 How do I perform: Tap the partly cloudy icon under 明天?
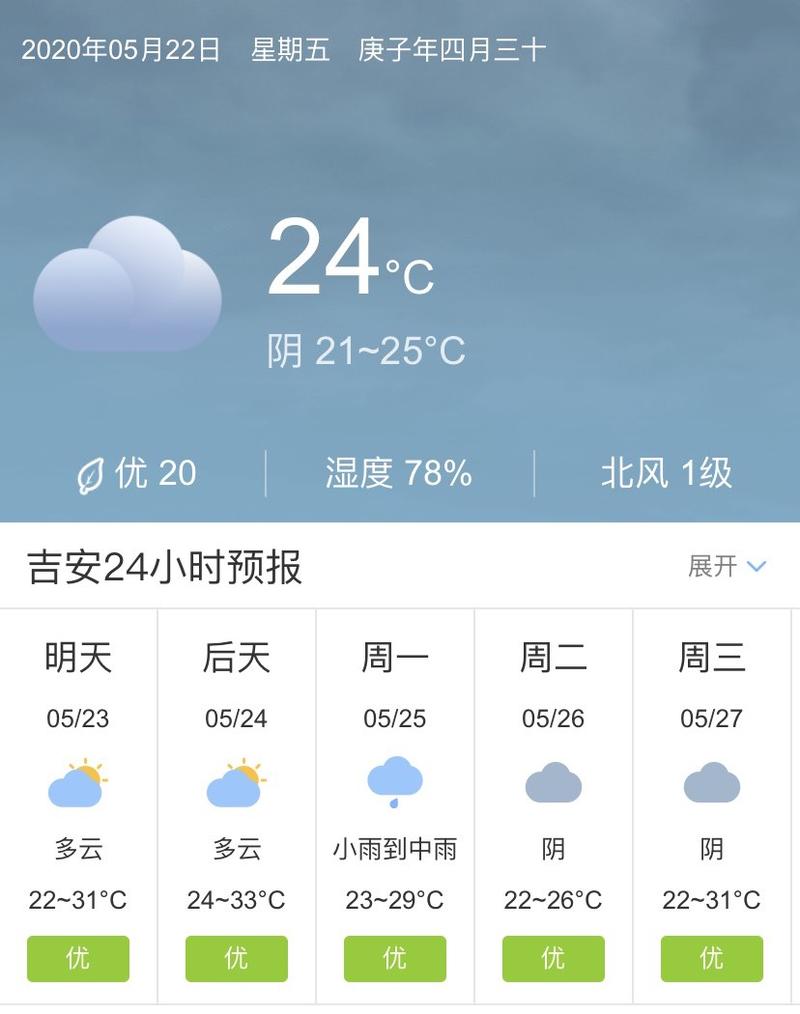(x=78, y=786)
